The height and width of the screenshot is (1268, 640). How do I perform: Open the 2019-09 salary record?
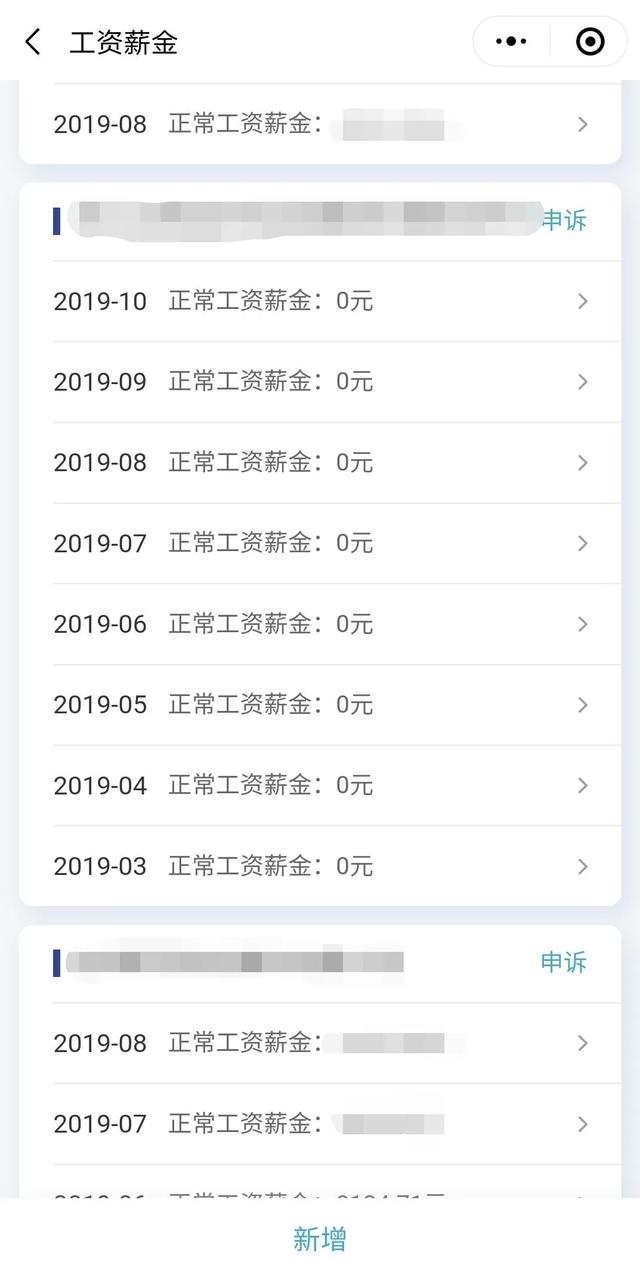320,382
